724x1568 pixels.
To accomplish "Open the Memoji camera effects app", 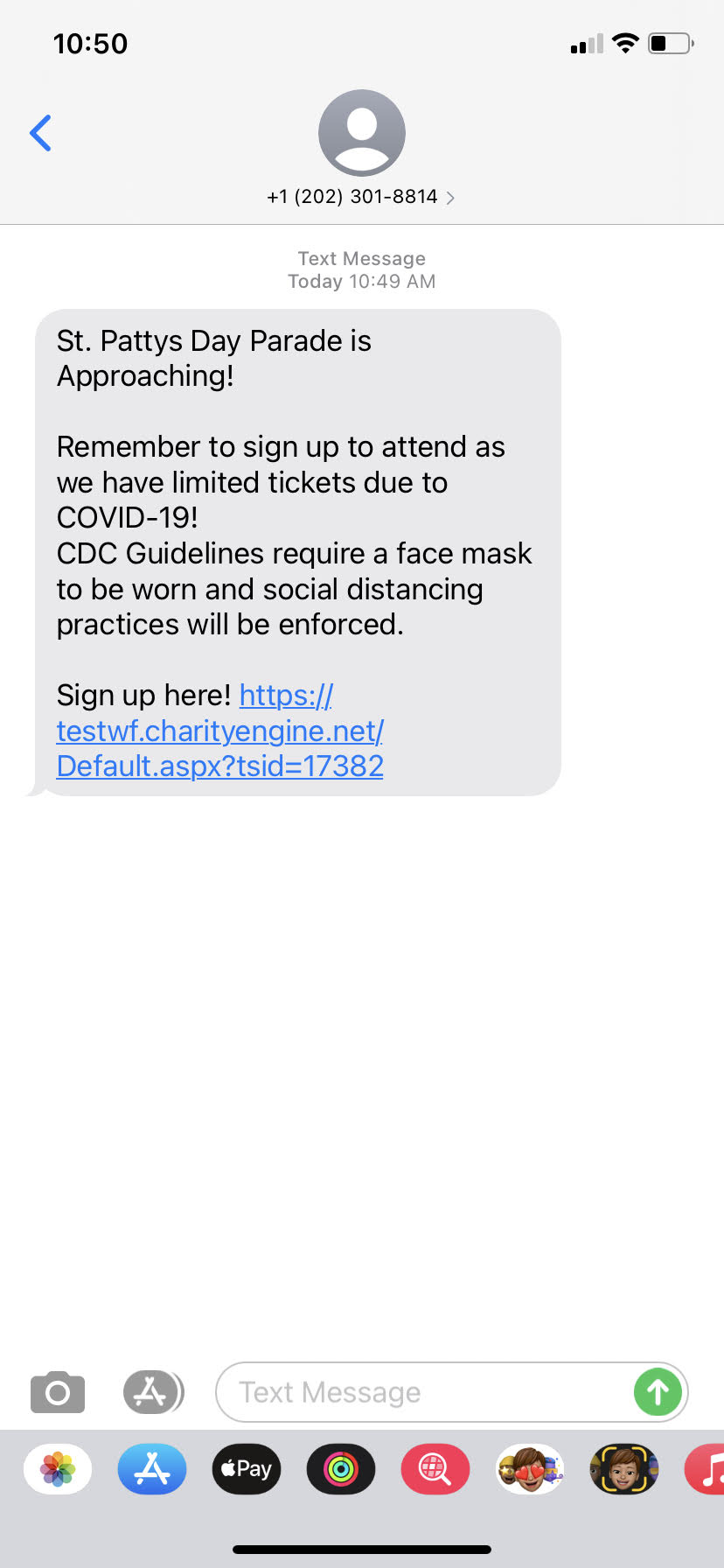I will click(x=624, y=1469).
